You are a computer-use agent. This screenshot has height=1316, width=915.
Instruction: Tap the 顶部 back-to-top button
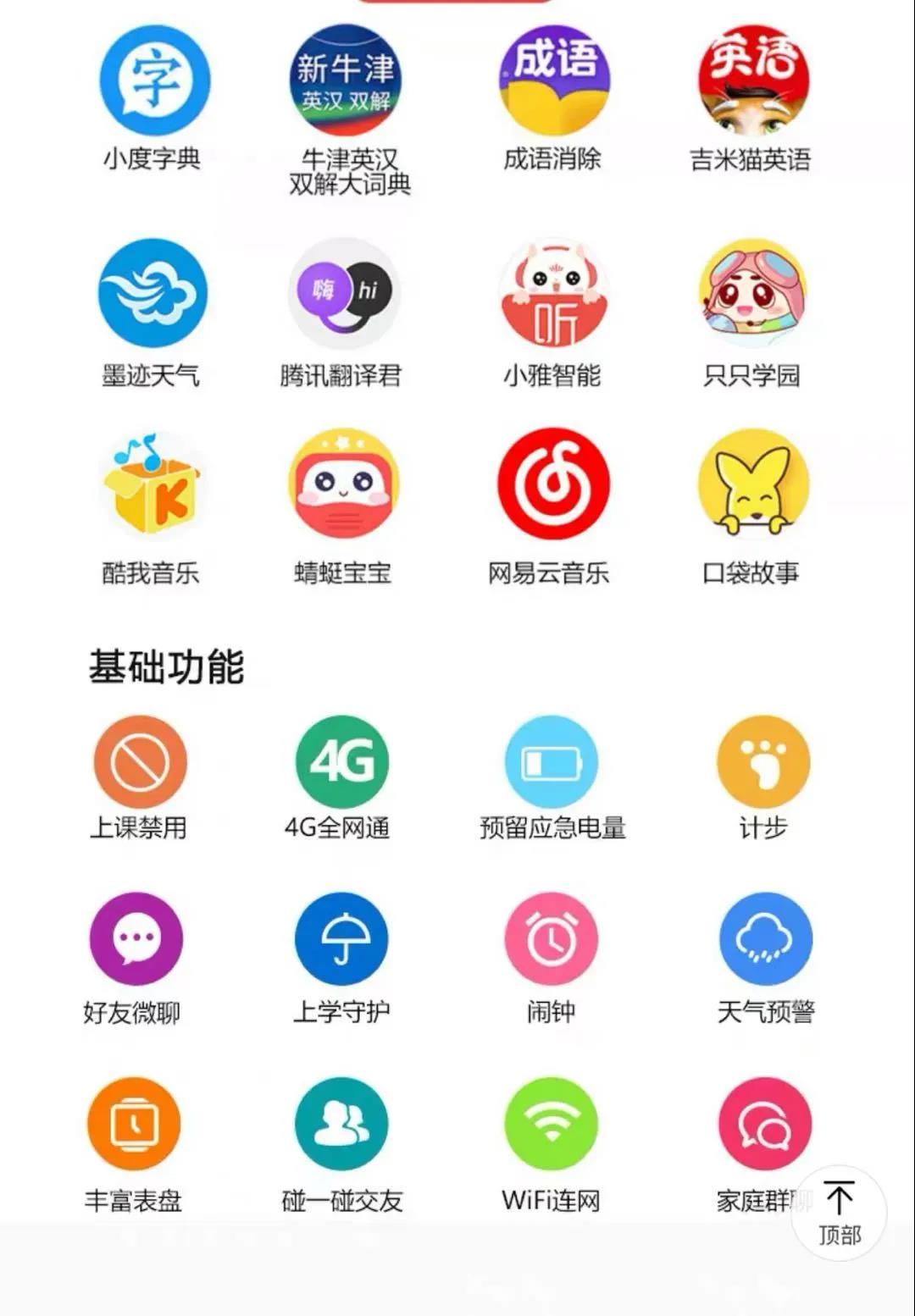pos(839,1213)
